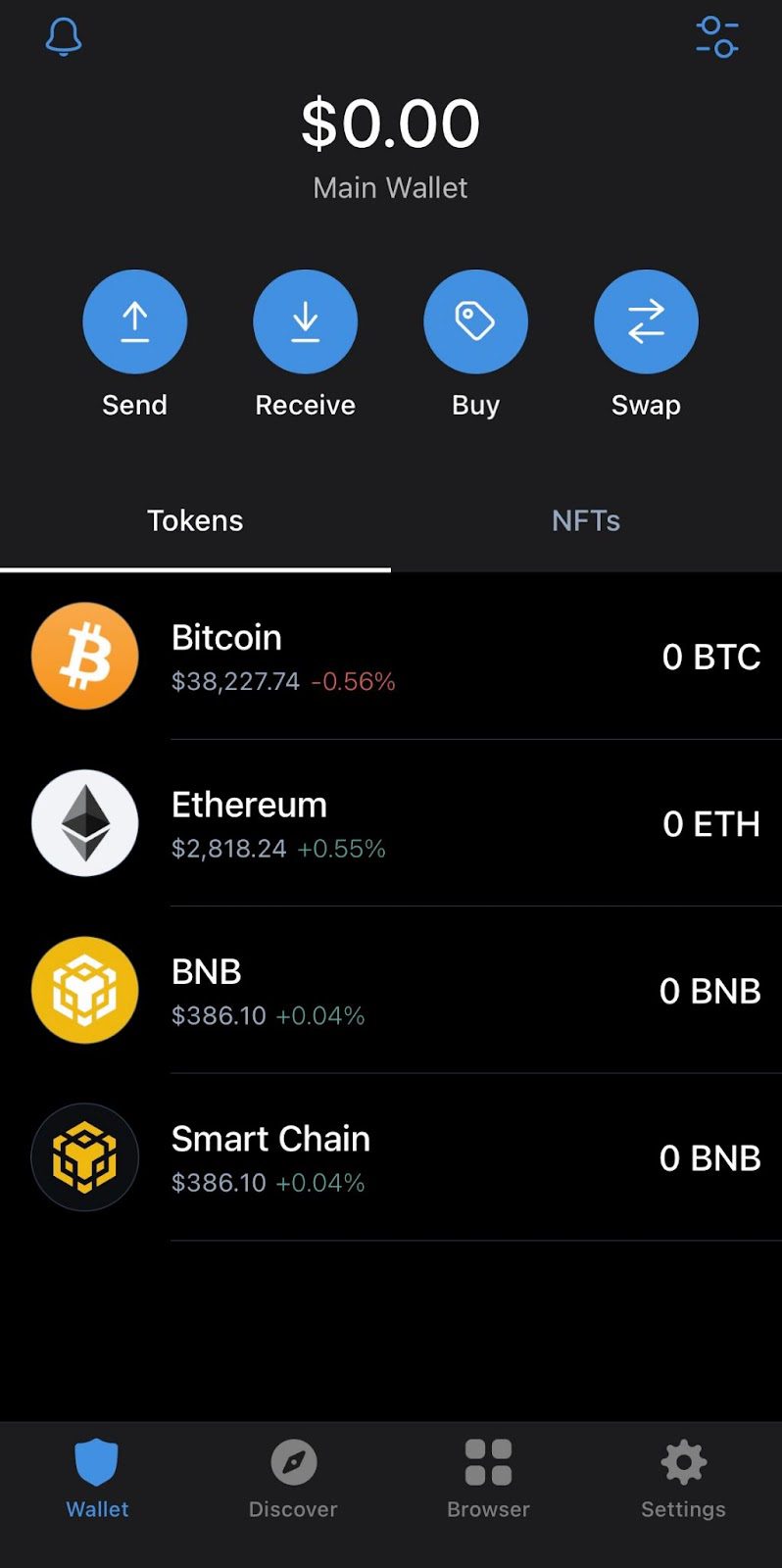This screenshot has width=782, height=1568.
Task: Select the Tokens tab
Action: 195,520
